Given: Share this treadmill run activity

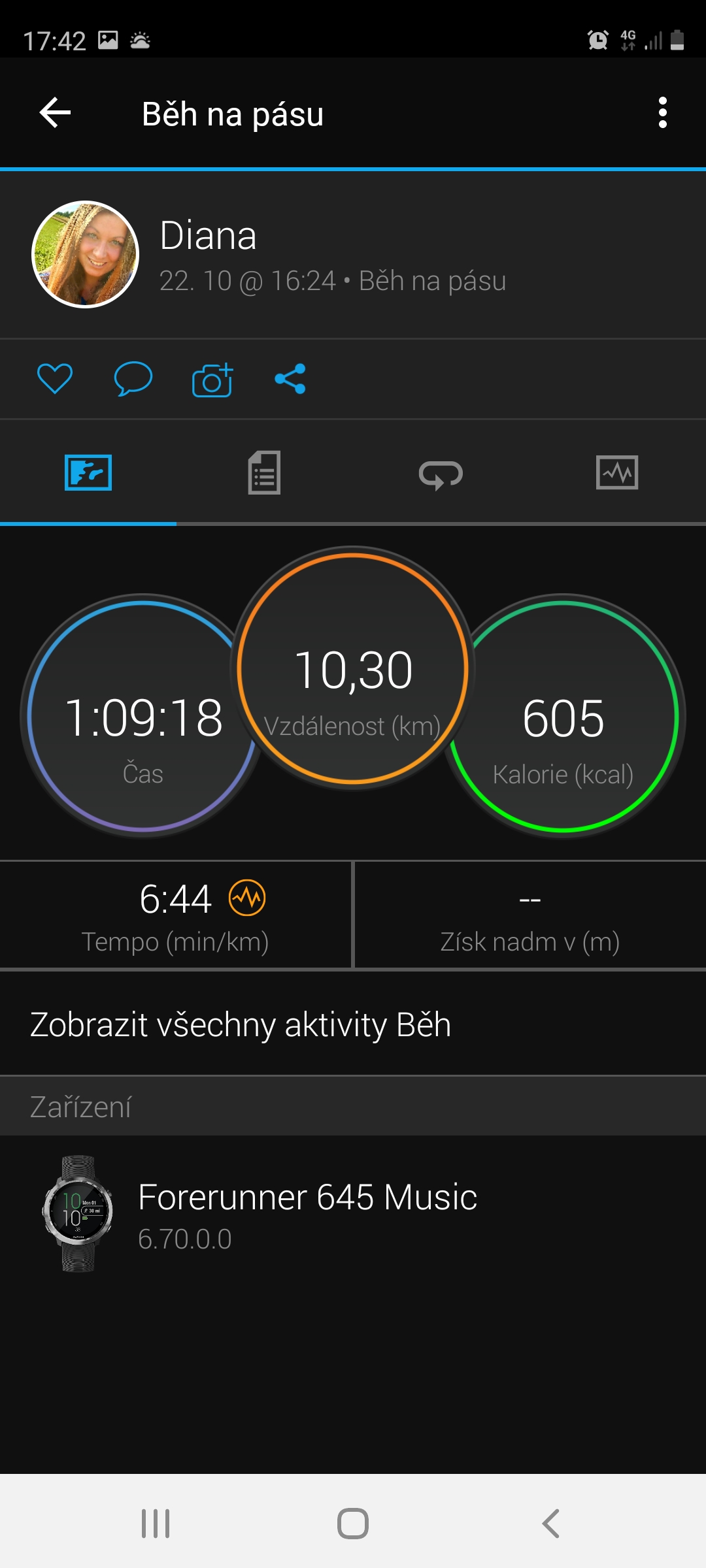Looking at the screenshot, I should pos(290,379).
